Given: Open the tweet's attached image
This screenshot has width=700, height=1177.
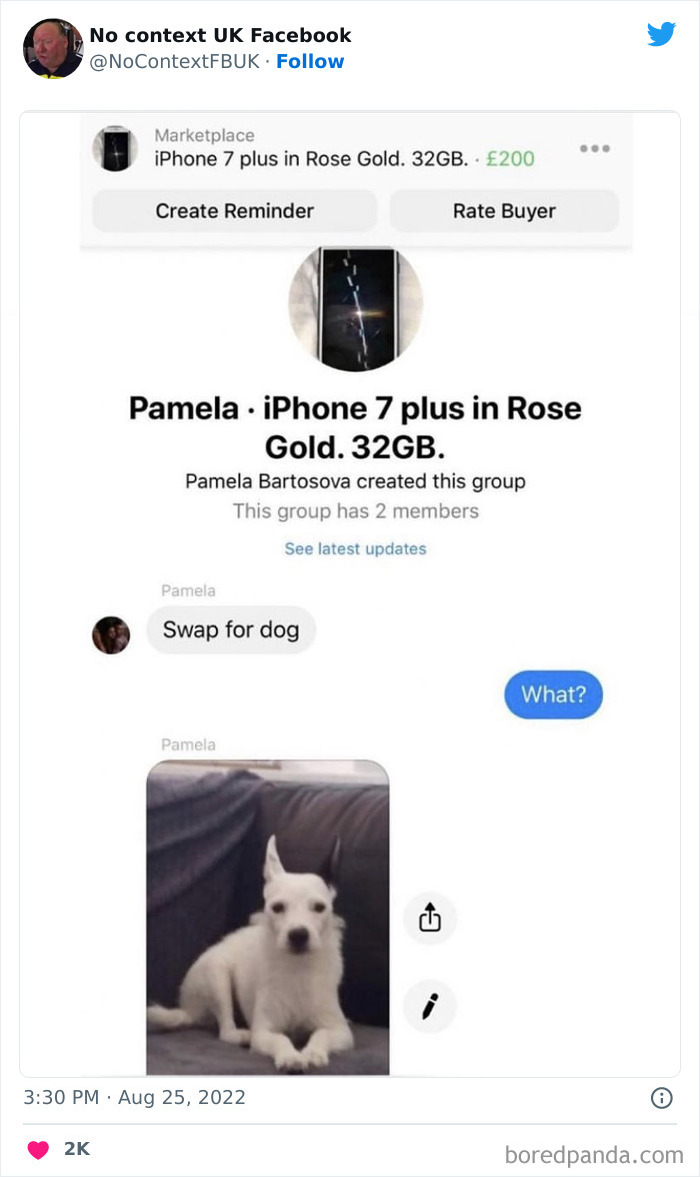Looking at the screenshot, I should tap(350, 594).
